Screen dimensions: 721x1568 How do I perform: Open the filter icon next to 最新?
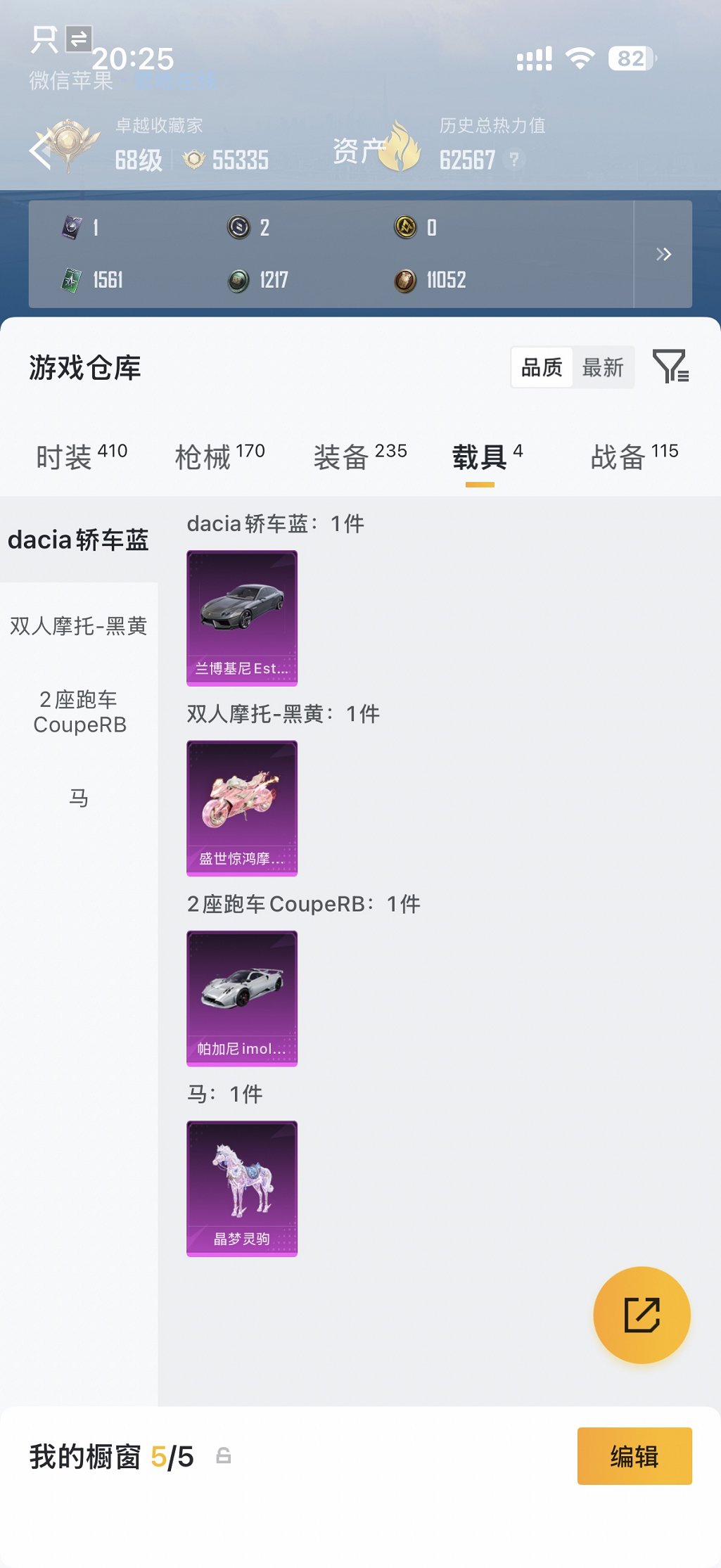[x=670, y=366]
